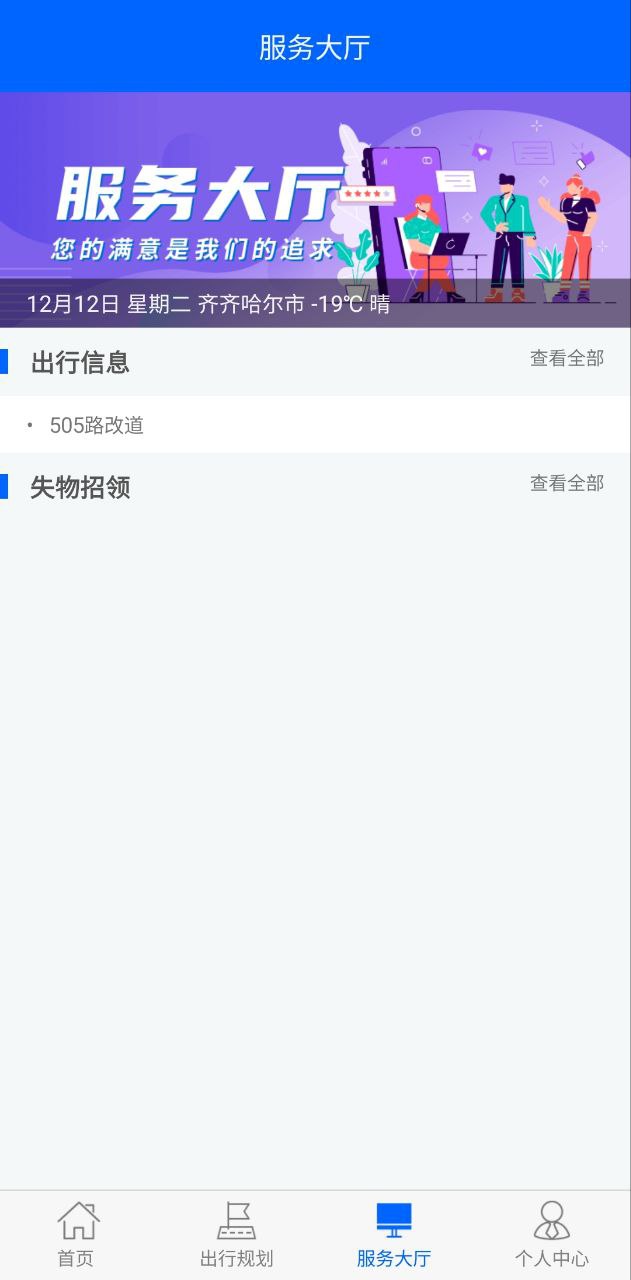Open the 505路改道 notice
Screen dimensions: 631x1280
click(x=97, y=426)
